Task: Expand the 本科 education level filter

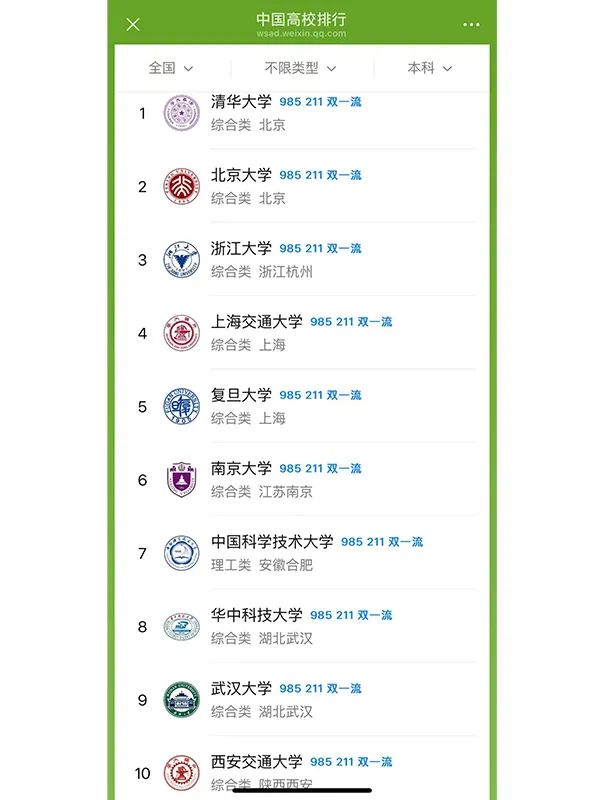Action: tap(430, 68)
